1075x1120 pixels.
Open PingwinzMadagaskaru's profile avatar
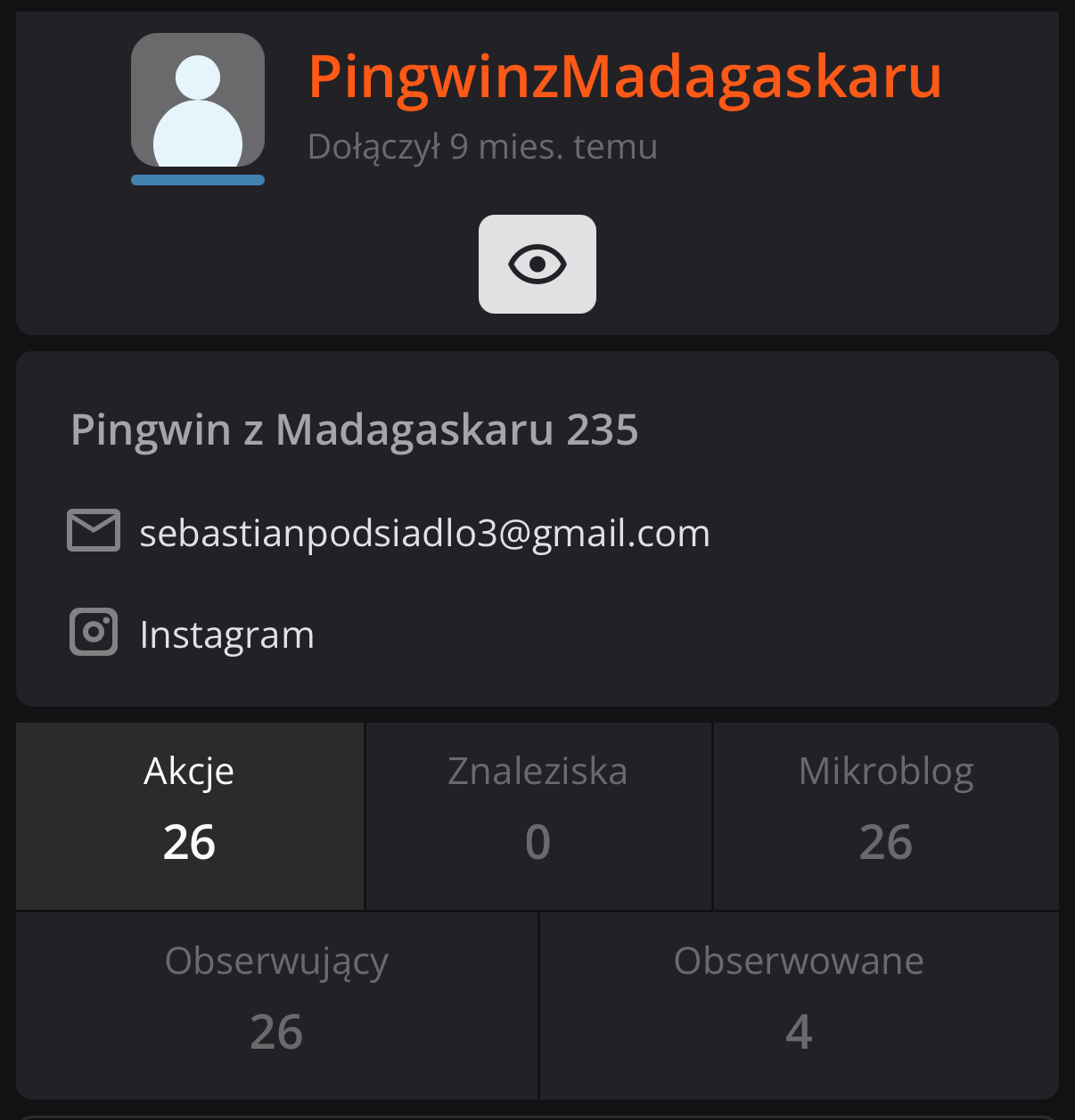(198, 101)
